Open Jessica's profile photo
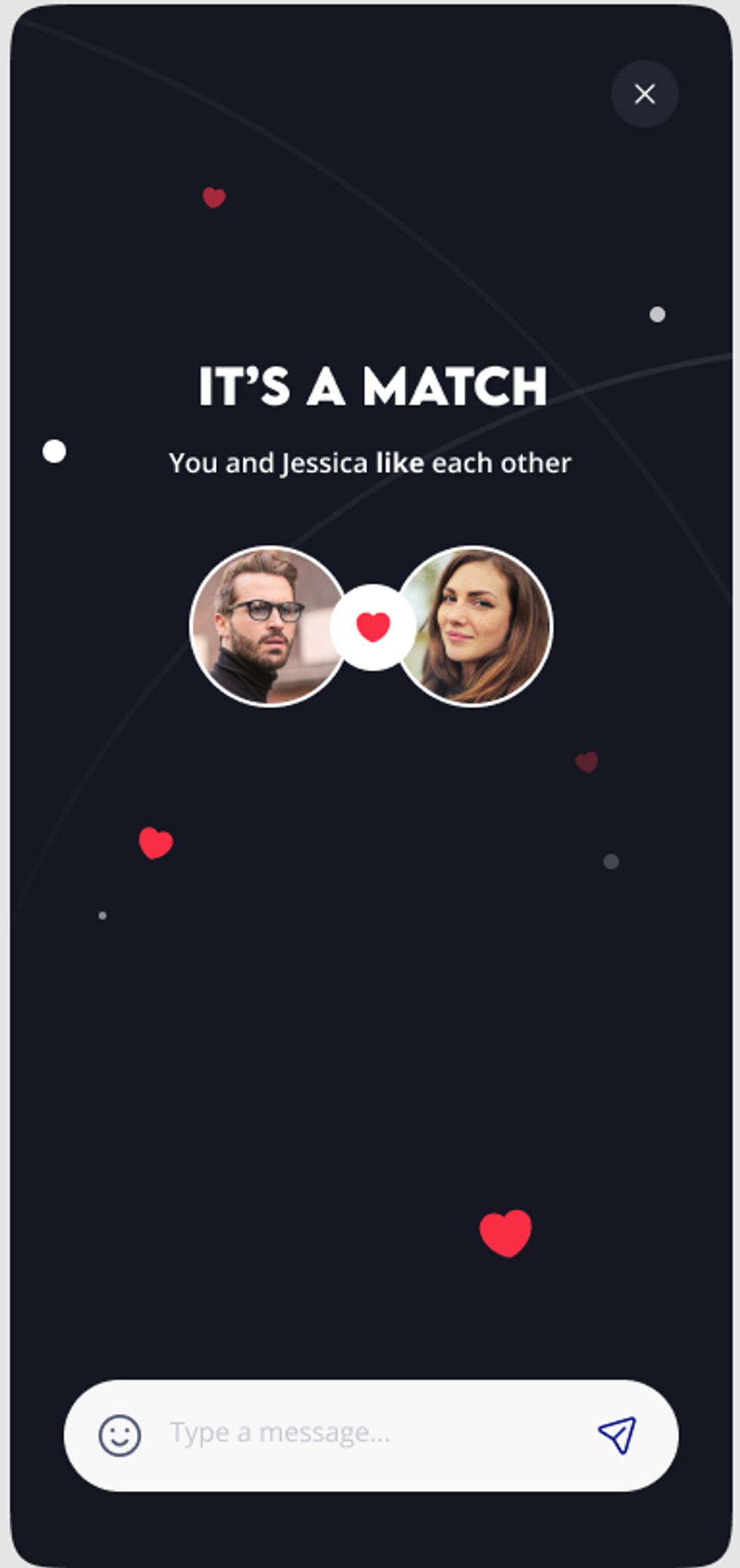 coord(473,627)
